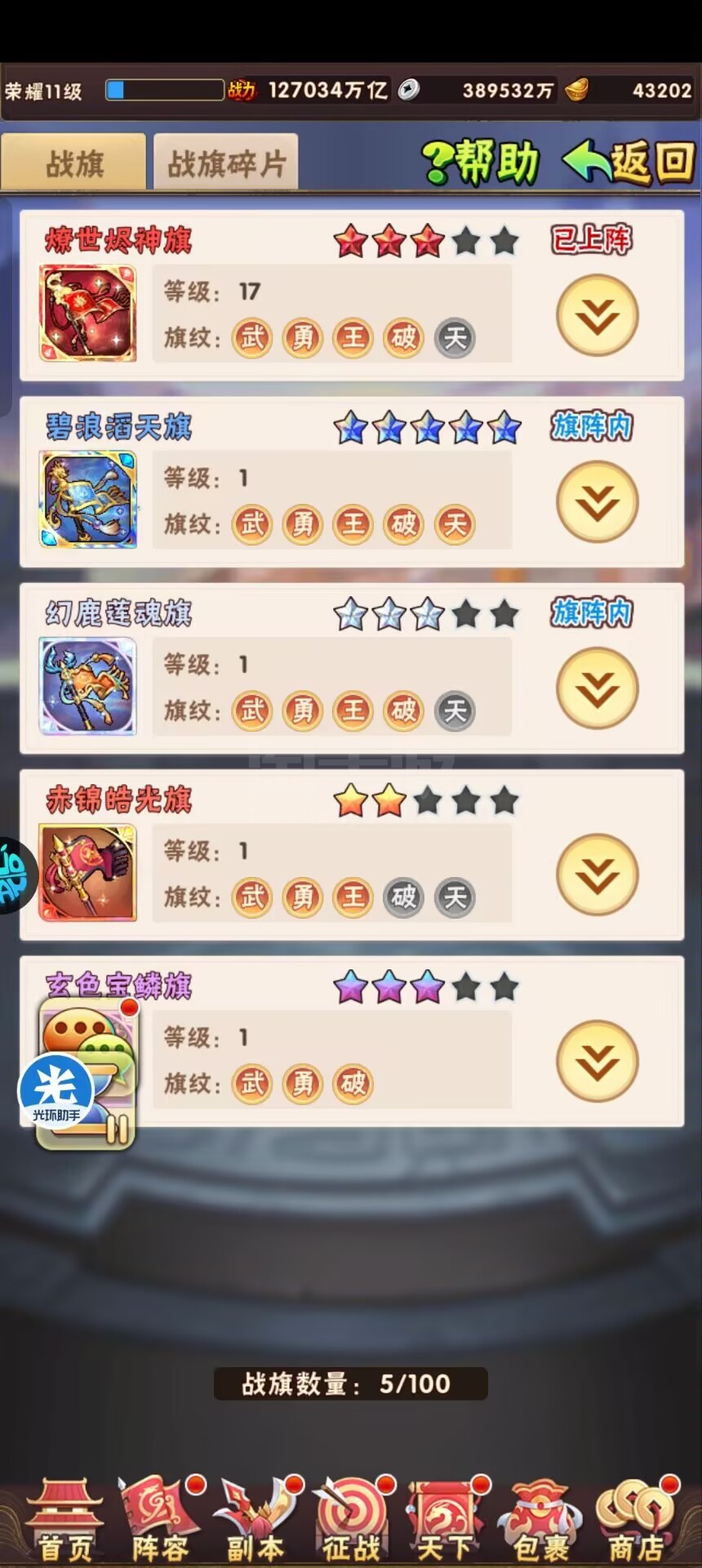Tap the 赤锦皓光旗 flag icon
702x1568 pixels.
click(x=88, y=873)
